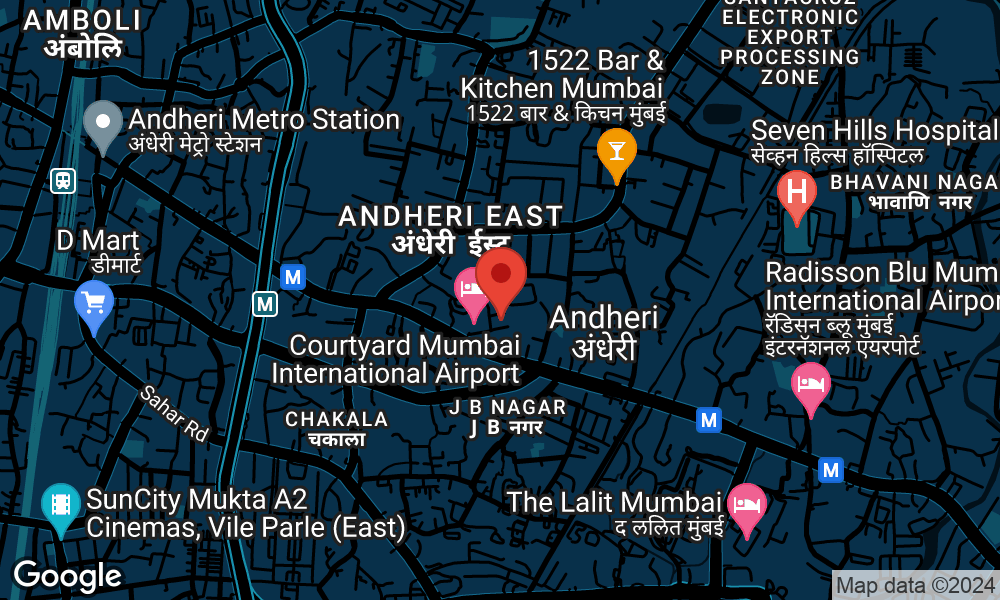This screenshot has width=1000, height=600.
Task: Select the Radisson Blu hotel marker
Action: [x=810, y=384]
